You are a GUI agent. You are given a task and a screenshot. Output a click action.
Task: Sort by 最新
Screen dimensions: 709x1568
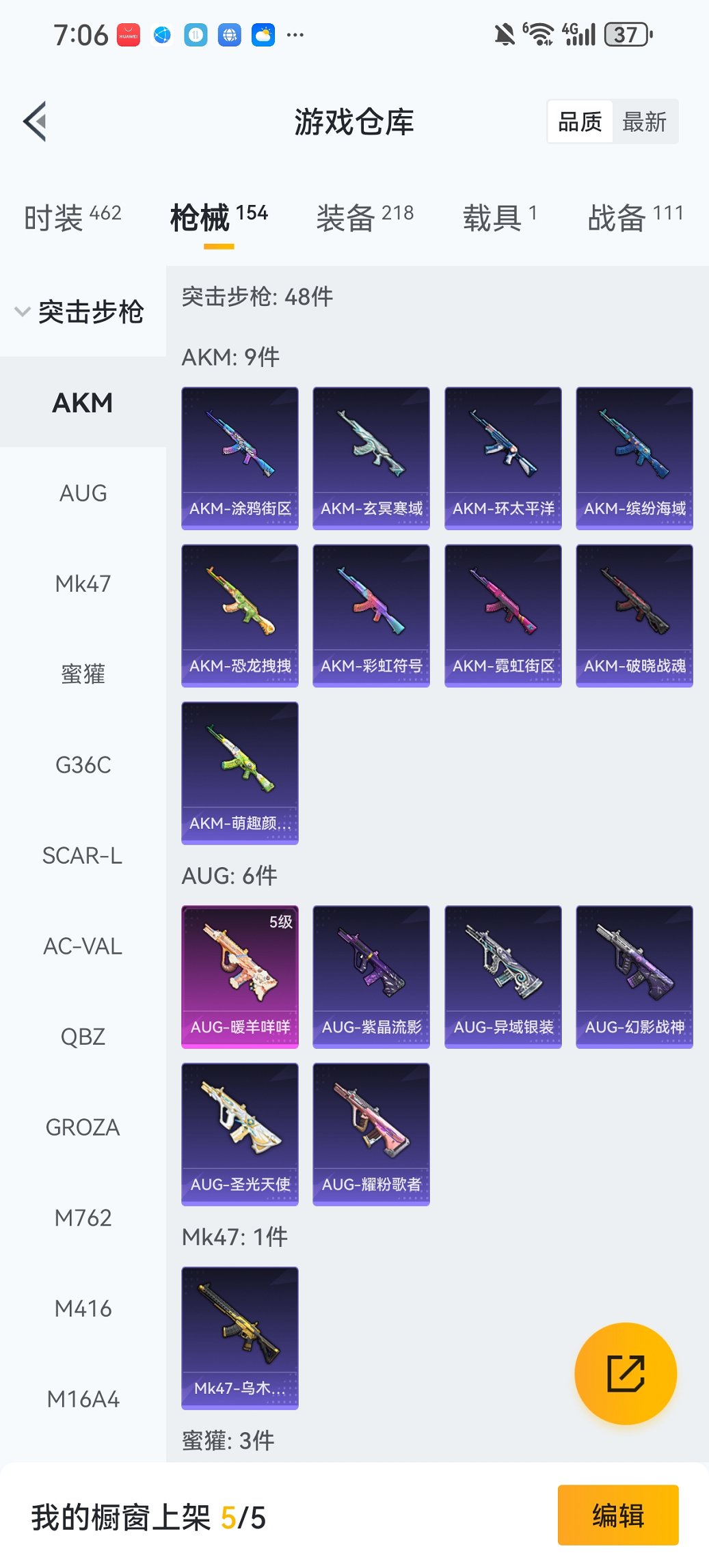pos(644,122)
